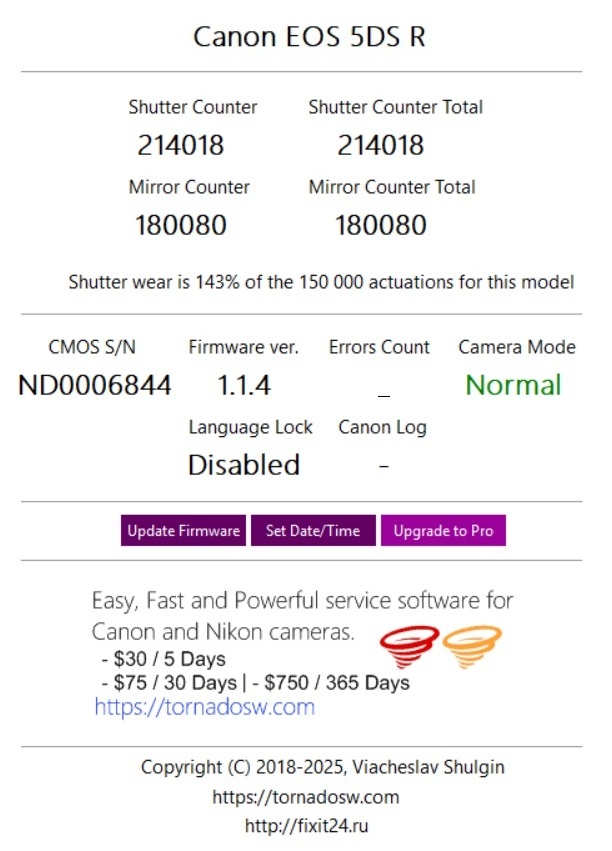This screenshot has height=851, width=612.
Task: Open the blue tornadosw.com link
Action: [204, 708]
